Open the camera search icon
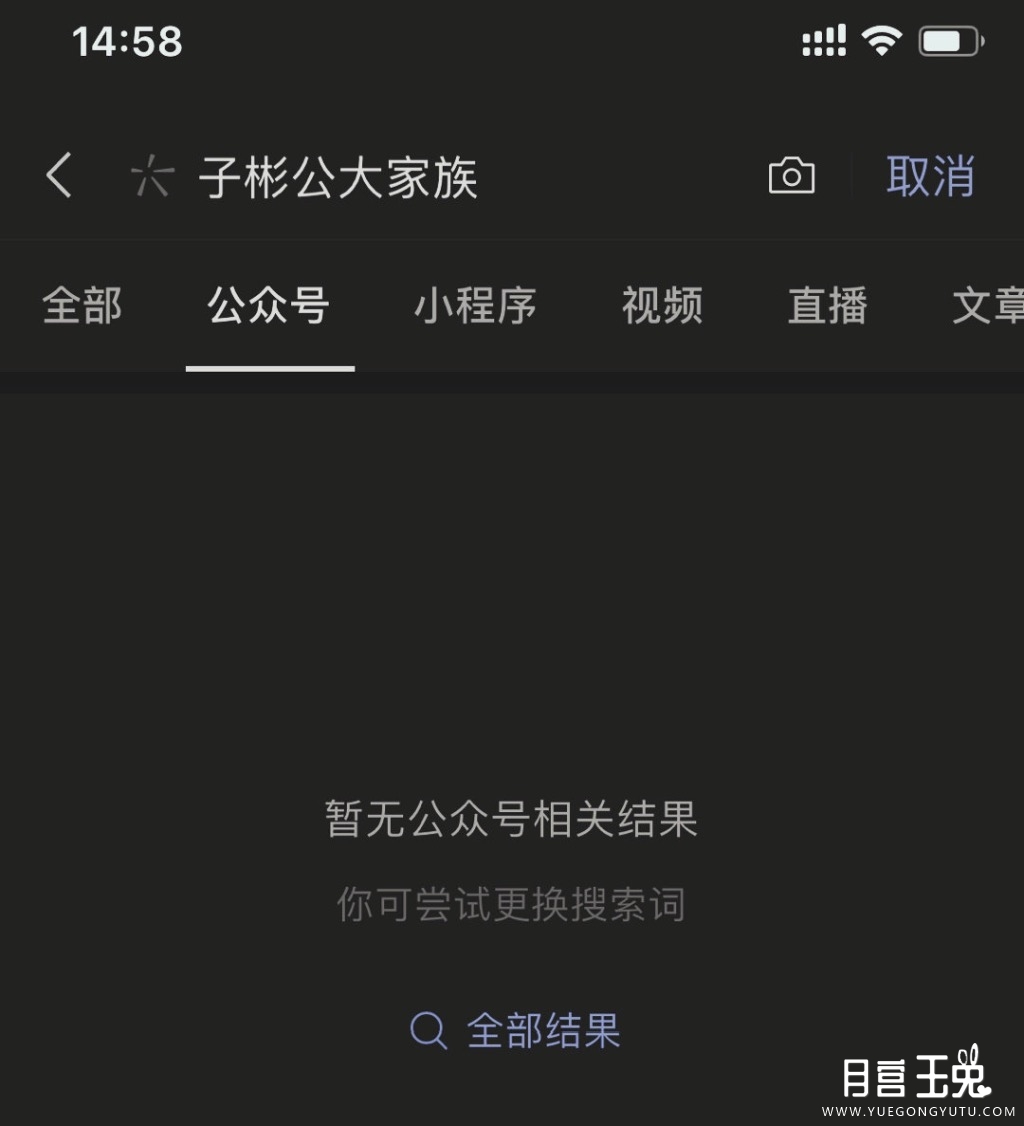The width and height of the screenshot is (1024, 1126). [791, 175]
